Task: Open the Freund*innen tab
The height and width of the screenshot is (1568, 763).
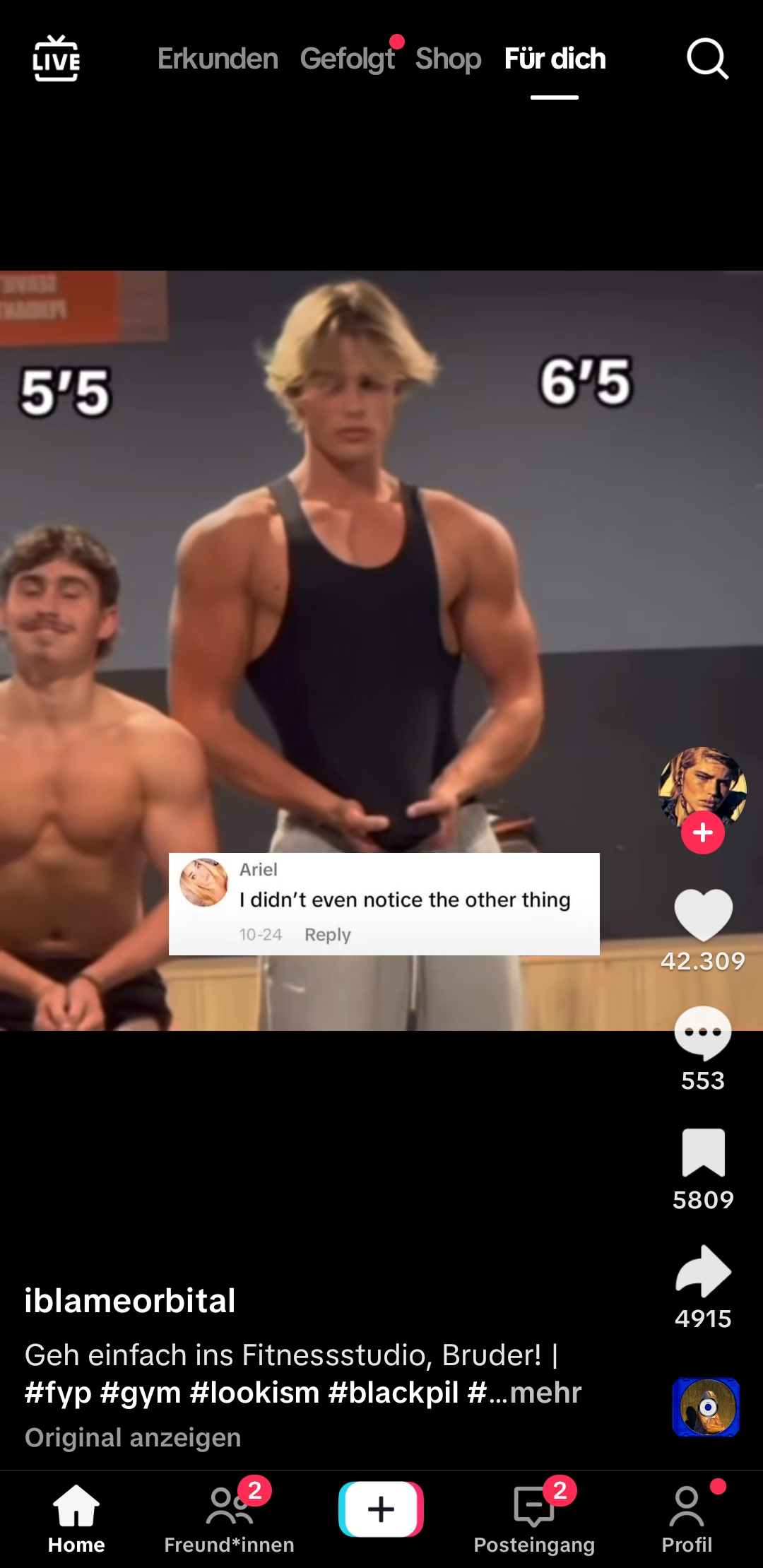Action: [x=229, y=1518]
